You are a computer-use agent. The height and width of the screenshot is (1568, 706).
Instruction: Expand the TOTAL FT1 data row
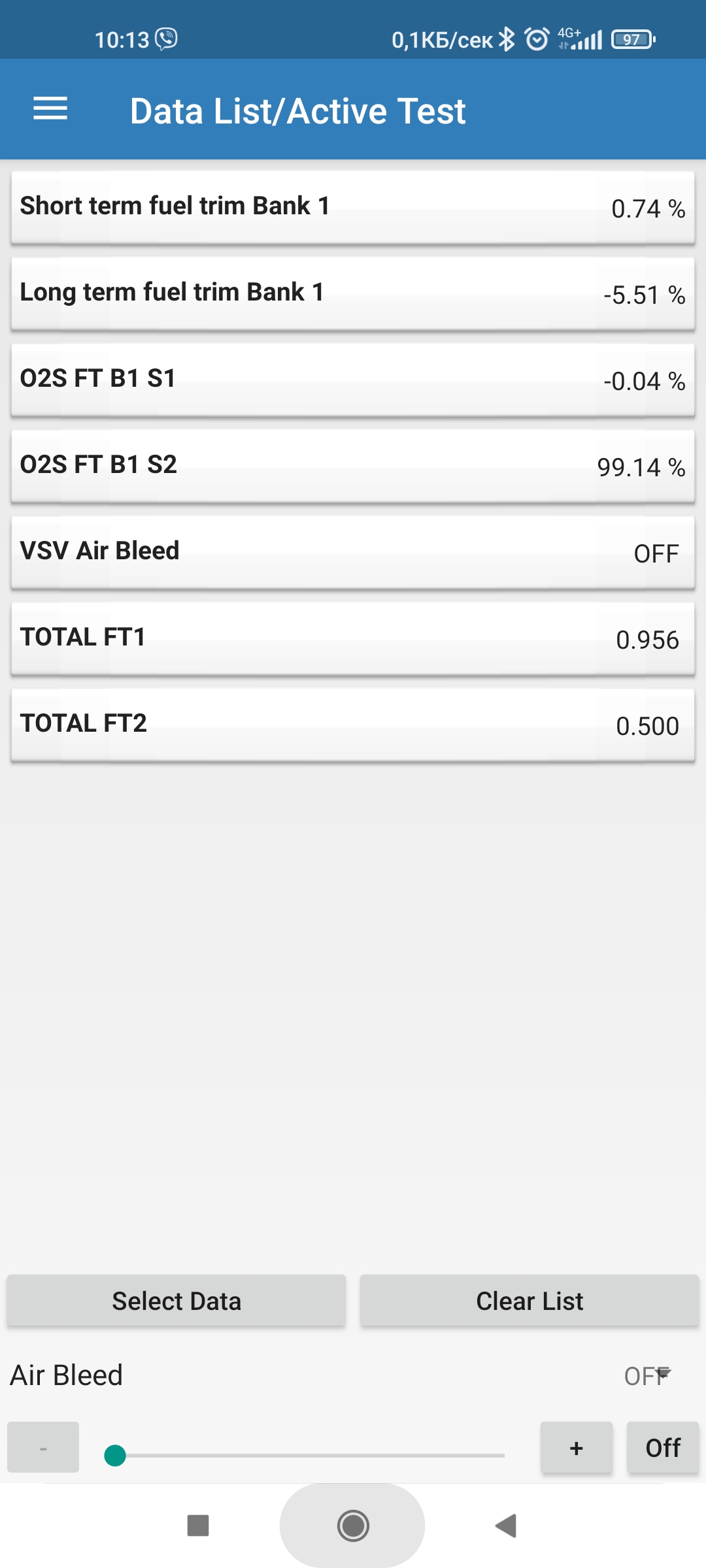(353, 638)
